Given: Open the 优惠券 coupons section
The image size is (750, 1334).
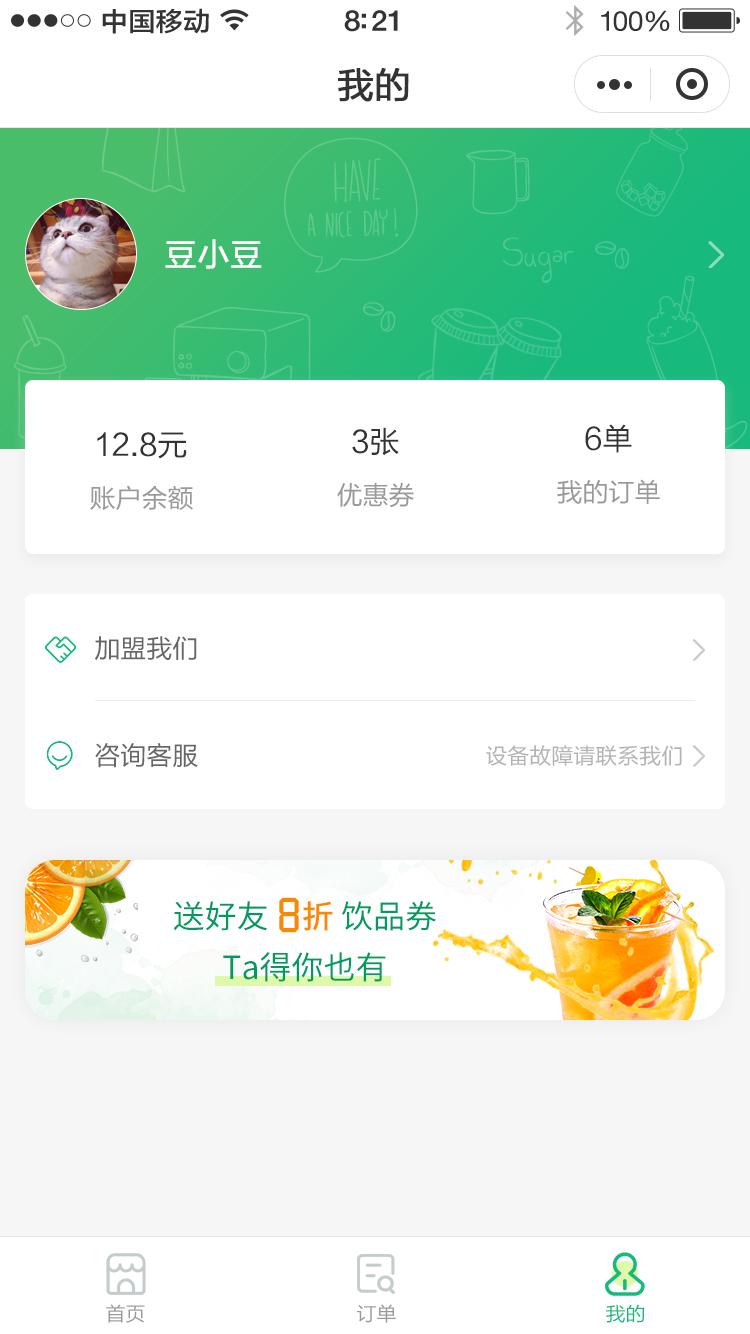Looking at the screenshot, I should 375,467.
